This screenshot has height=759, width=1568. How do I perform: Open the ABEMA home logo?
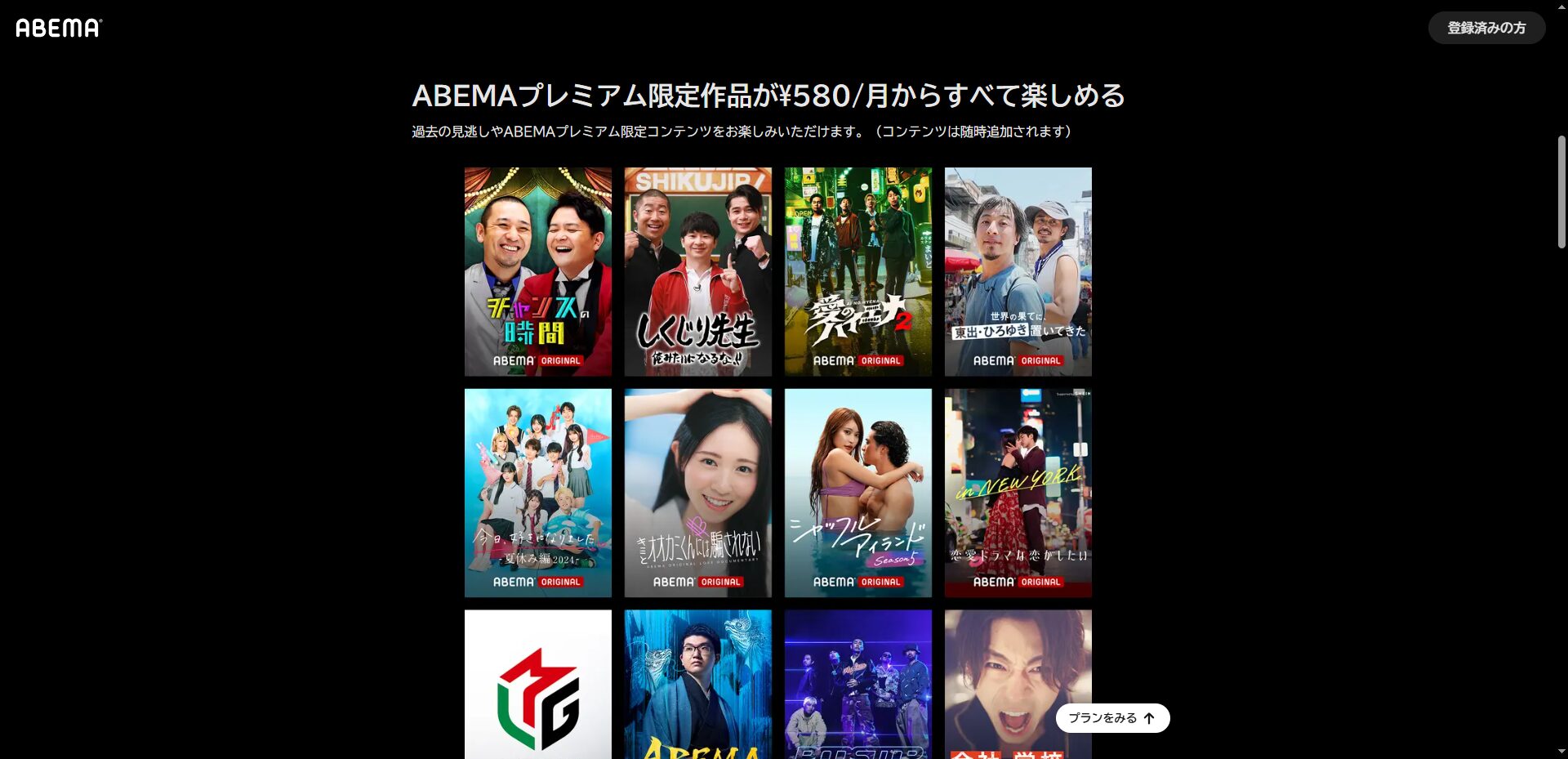tap(59, 28)
